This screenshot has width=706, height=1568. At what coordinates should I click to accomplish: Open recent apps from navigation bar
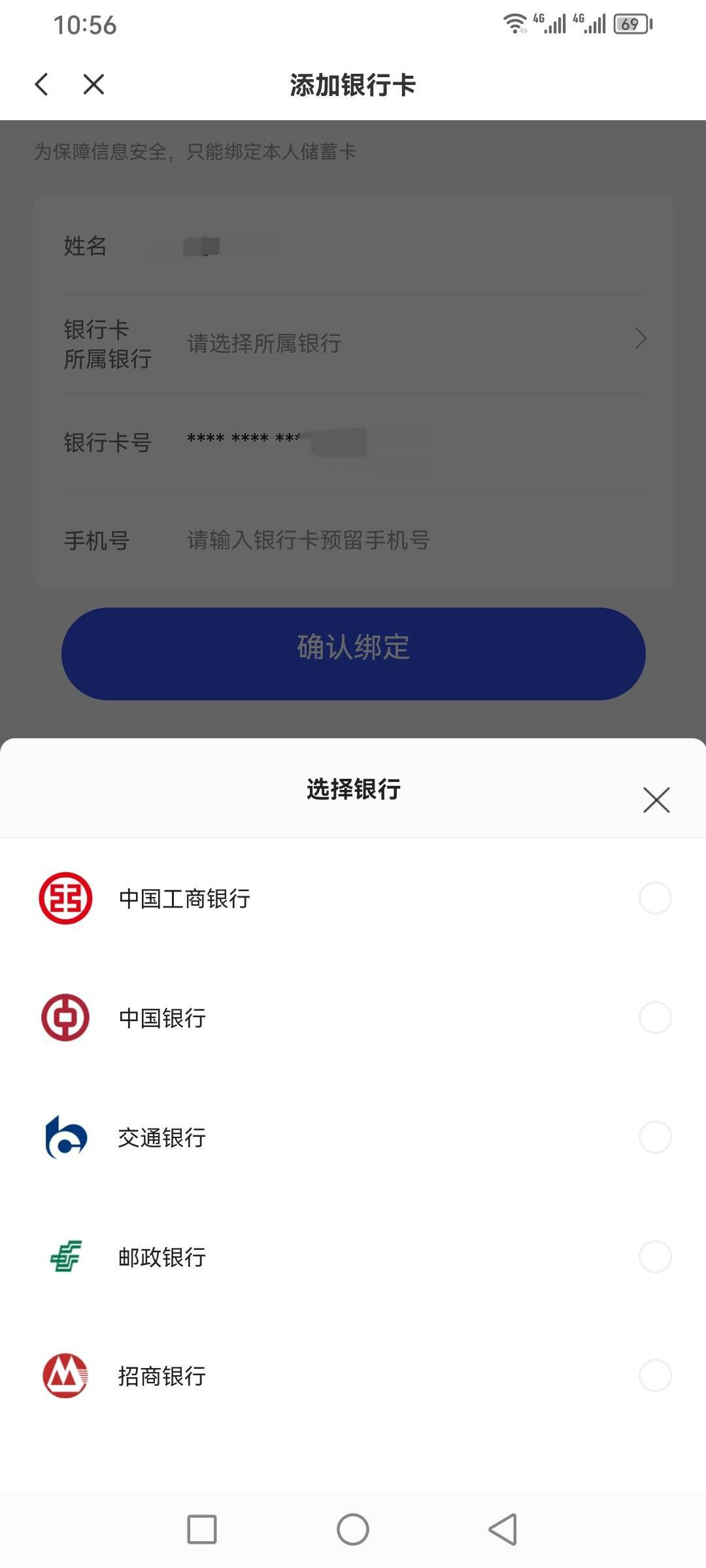tap(202, 1529)
